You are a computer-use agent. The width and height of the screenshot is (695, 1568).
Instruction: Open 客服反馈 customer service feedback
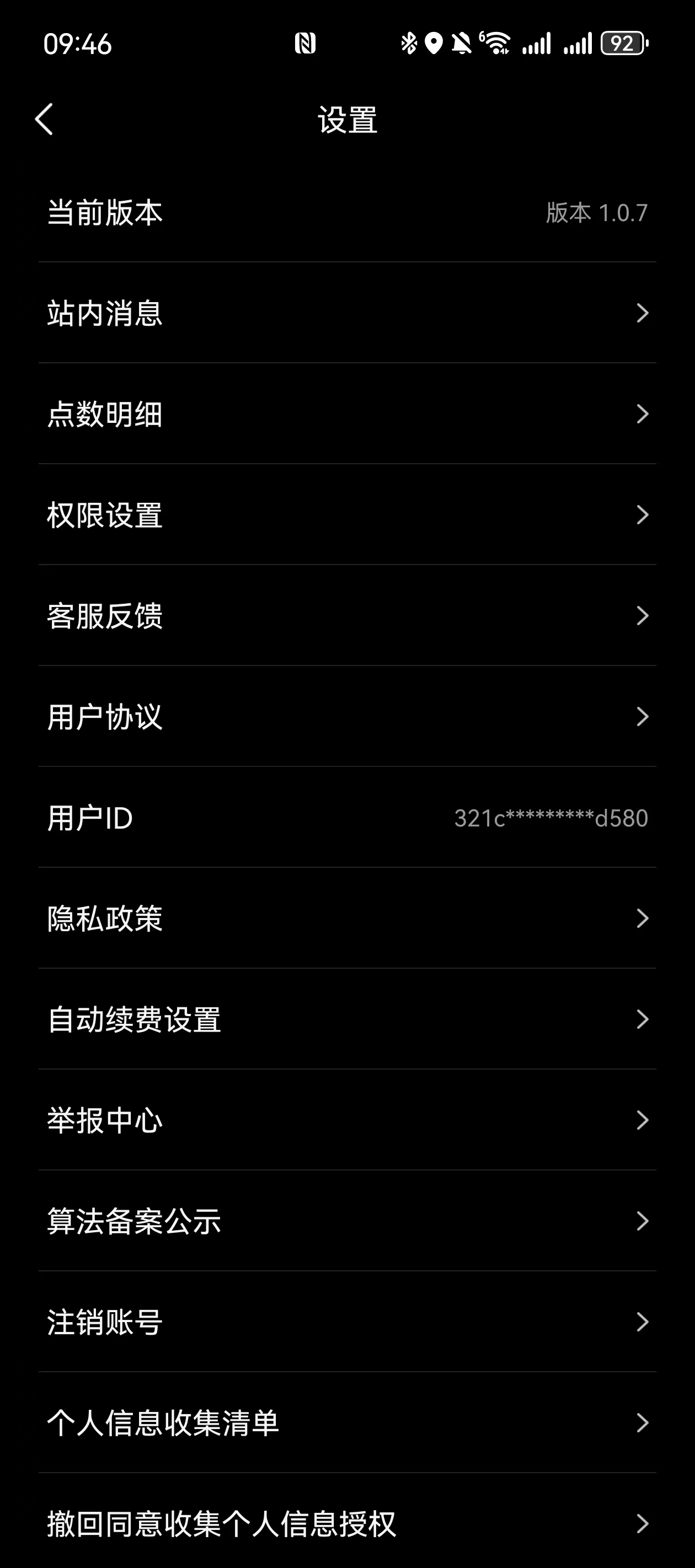point(643,616)
